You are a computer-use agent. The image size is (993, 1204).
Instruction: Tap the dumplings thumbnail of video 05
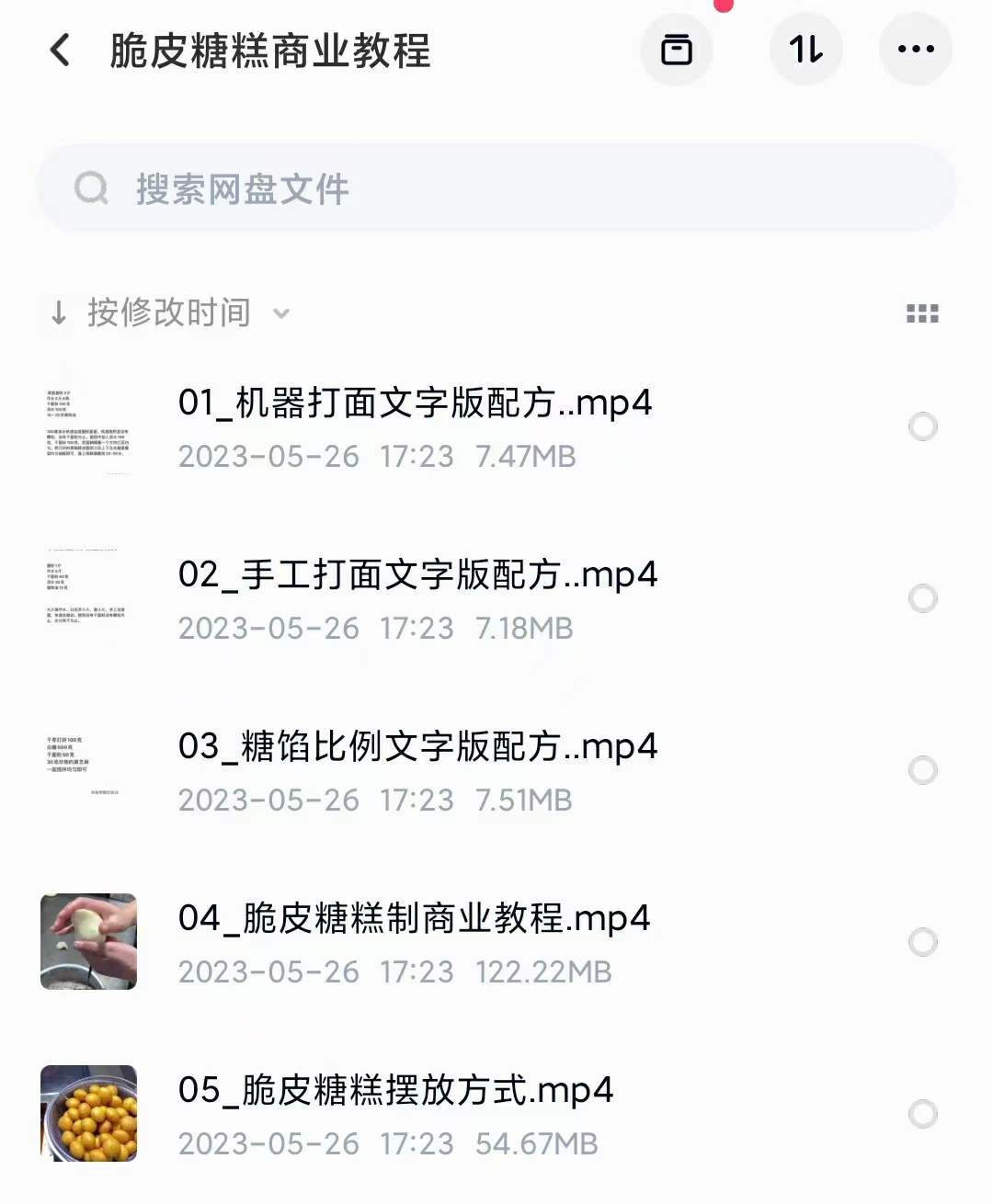(88, 1113)
